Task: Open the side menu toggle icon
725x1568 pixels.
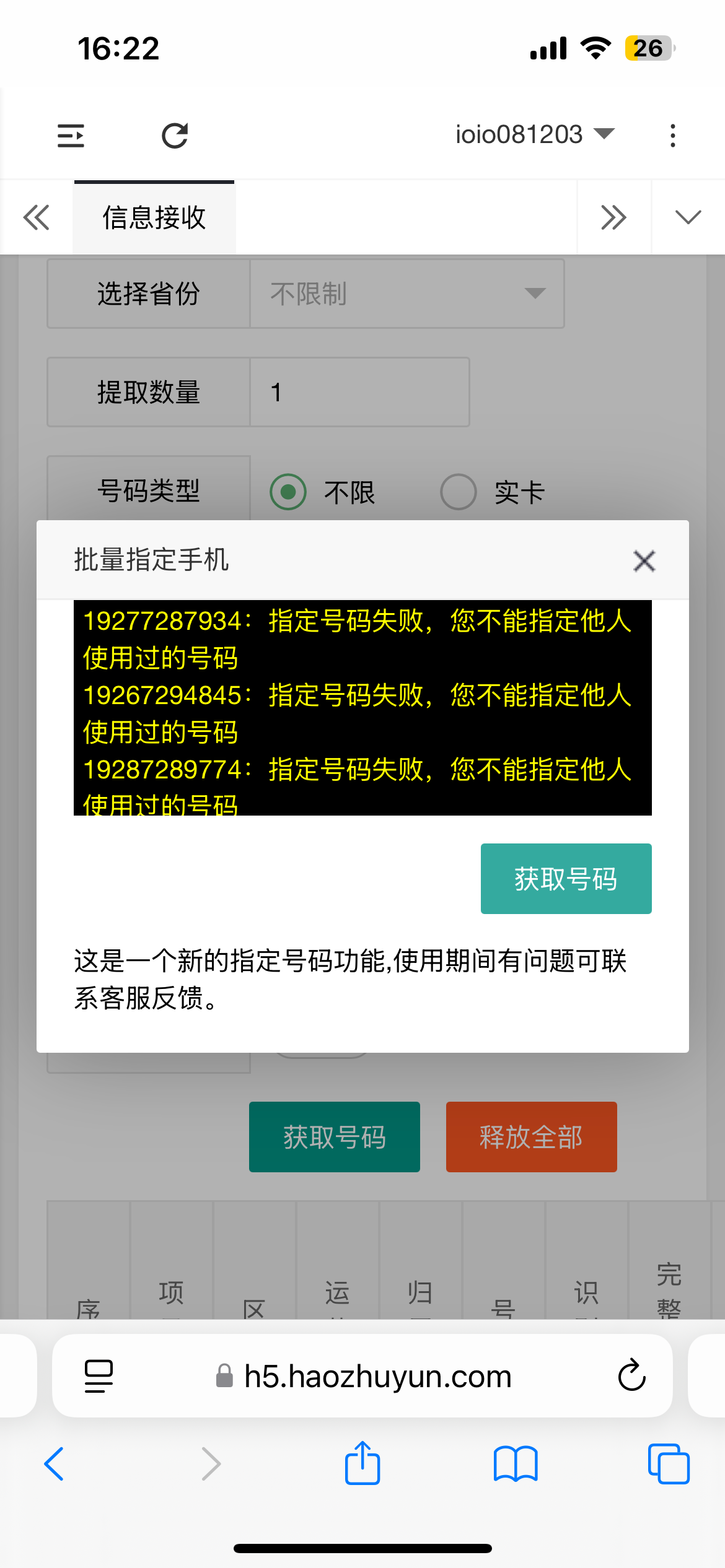Action: click(x=71, y=136)
